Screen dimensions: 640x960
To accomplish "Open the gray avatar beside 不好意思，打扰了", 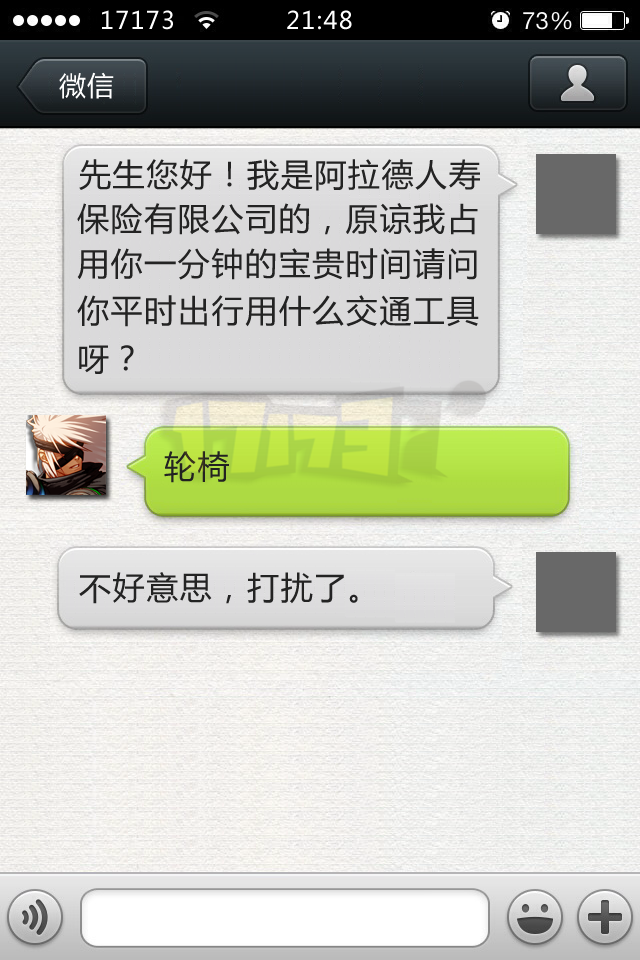I will [576, 592].
